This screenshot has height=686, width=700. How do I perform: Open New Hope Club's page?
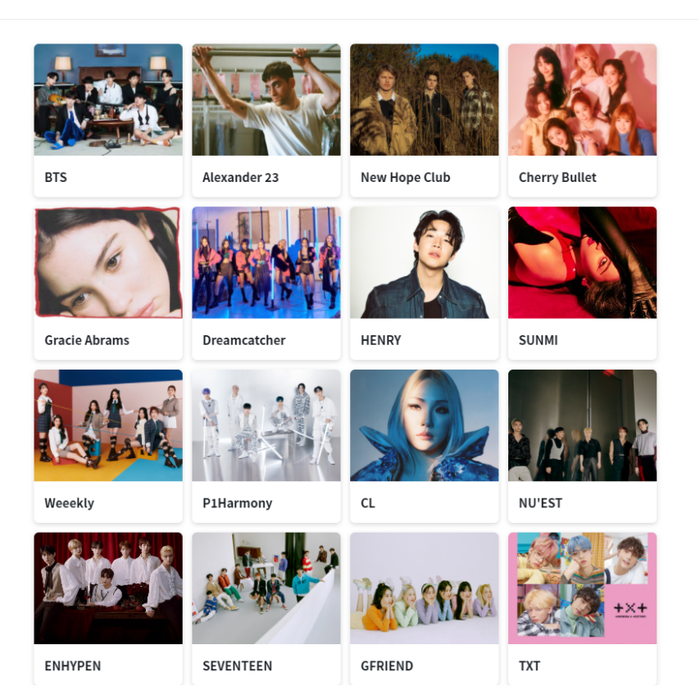point(424,119)
